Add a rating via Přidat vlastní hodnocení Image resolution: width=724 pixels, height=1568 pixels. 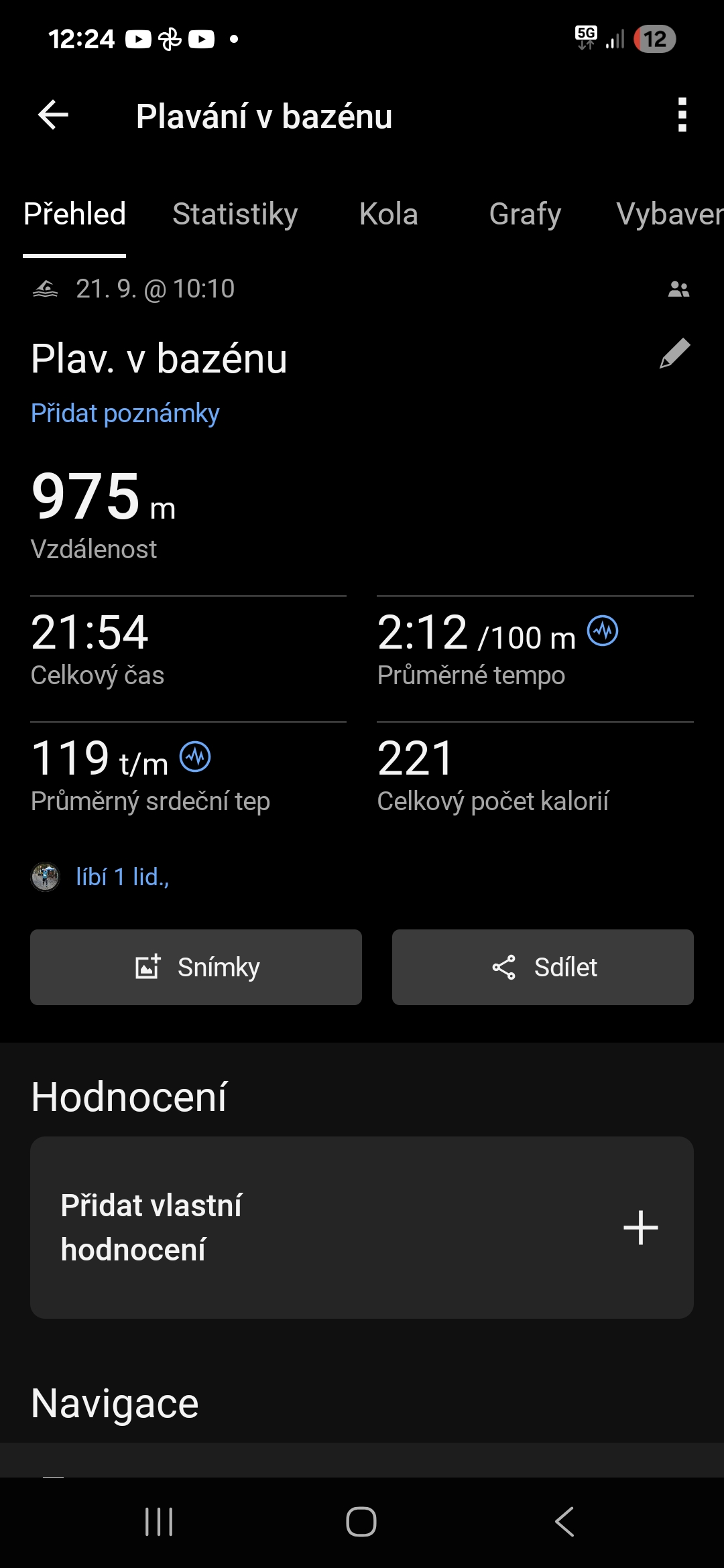click(x=362, y=1228)
